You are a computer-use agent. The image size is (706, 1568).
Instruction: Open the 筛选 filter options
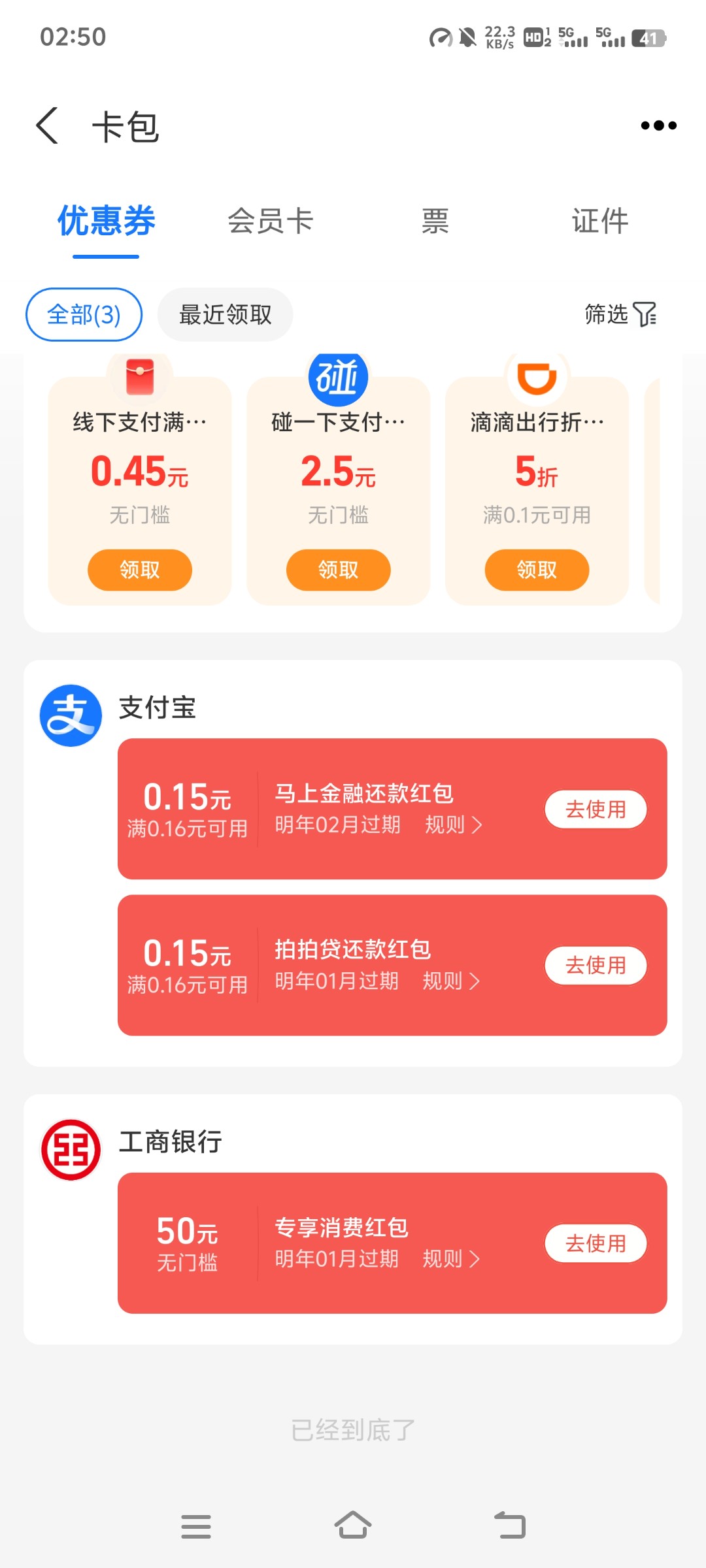click(x=620, y=314)
